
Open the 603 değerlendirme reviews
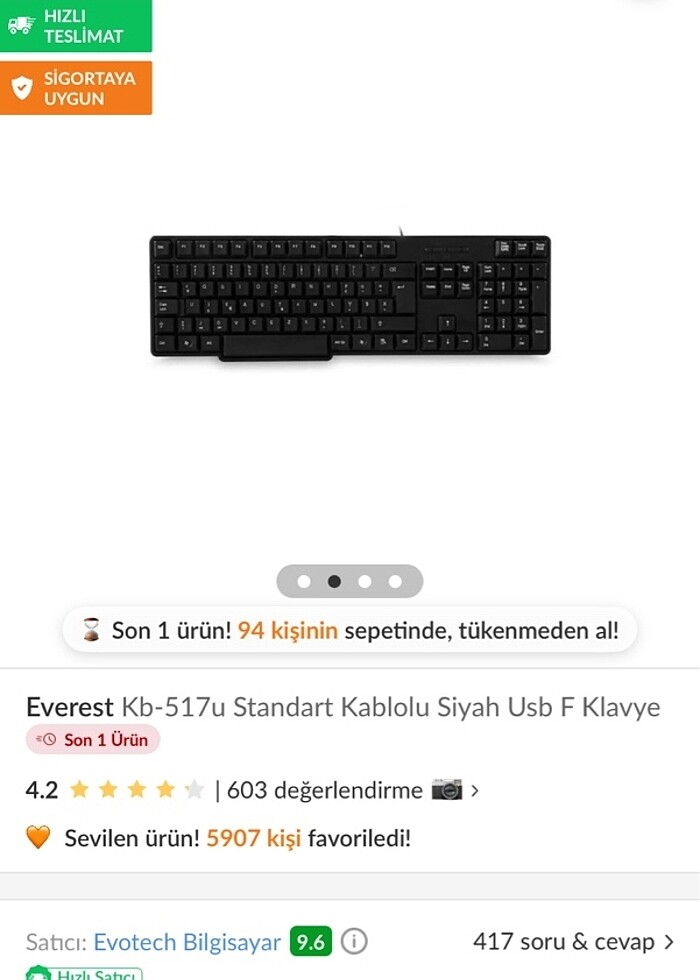(x=324, y=790)
